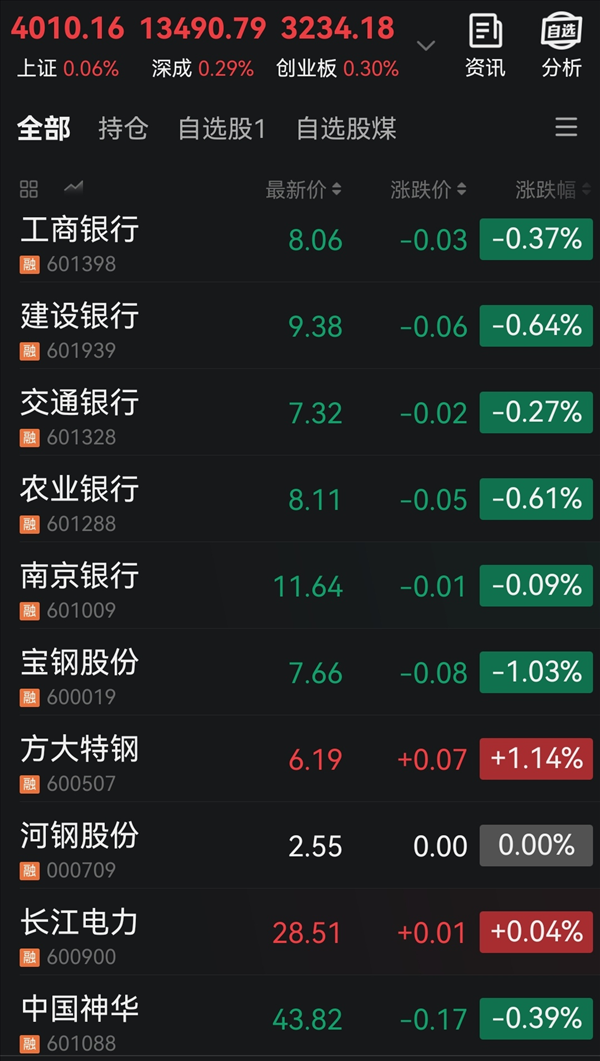600x1061 pixels.
Task: Sort the list by 涨跌幅
Action: tap(550, 190)
